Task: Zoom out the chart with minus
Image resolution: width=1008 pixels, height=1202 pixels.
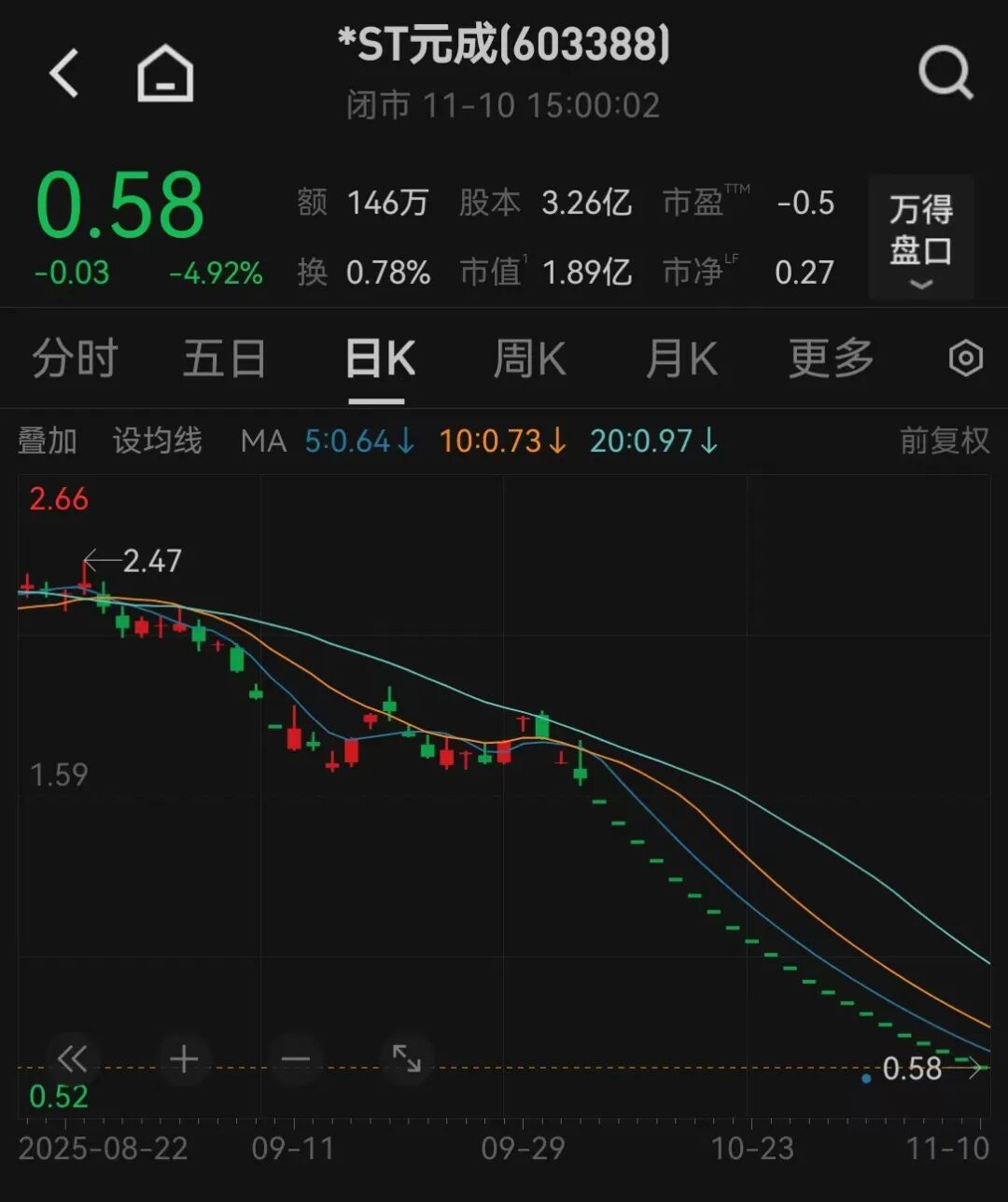Action: pos(295,1059)
